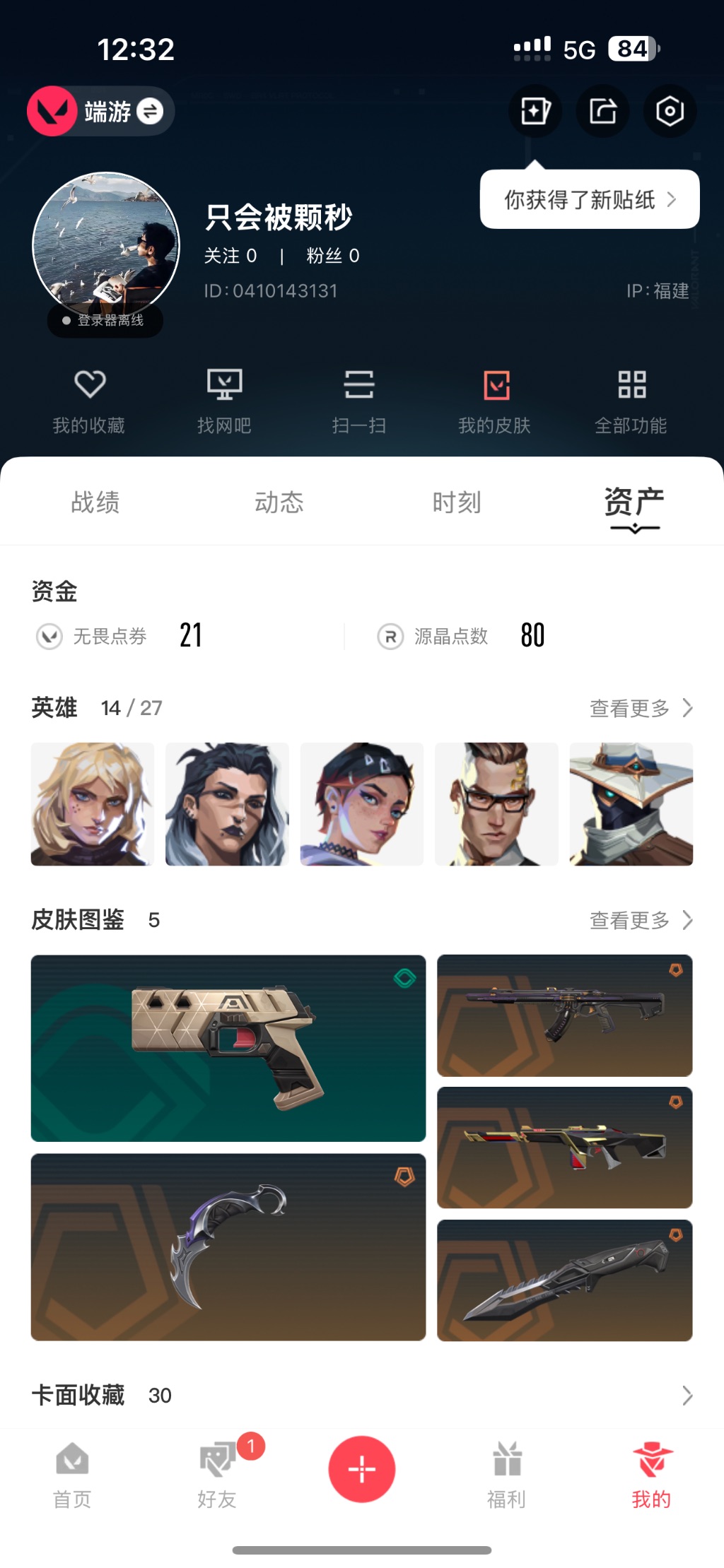Open the sticker card icon
Viewport: 724px width, 1568px height.
(535, 111)
